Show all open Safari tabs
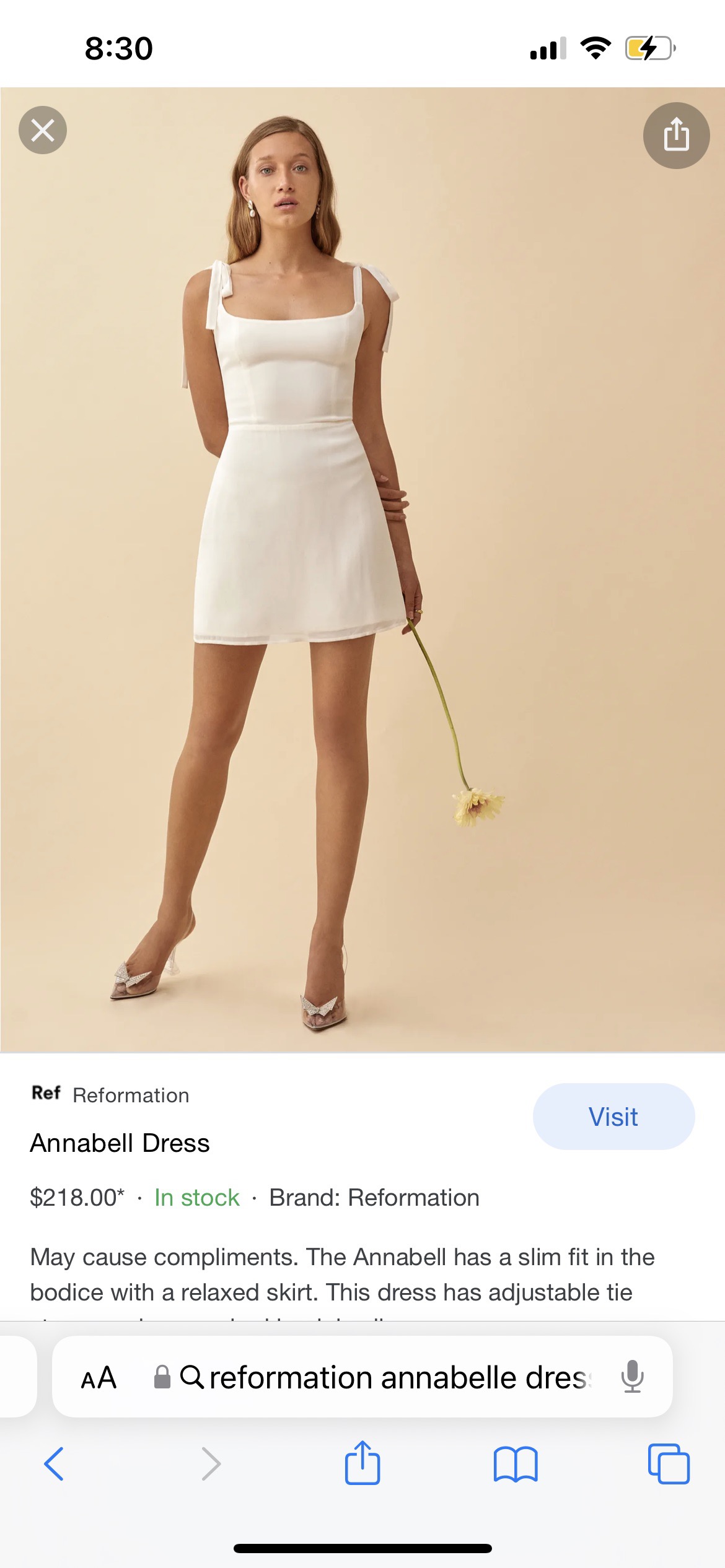The width and height of the screenshot is (725, 1568). (x=668, y=1464)
